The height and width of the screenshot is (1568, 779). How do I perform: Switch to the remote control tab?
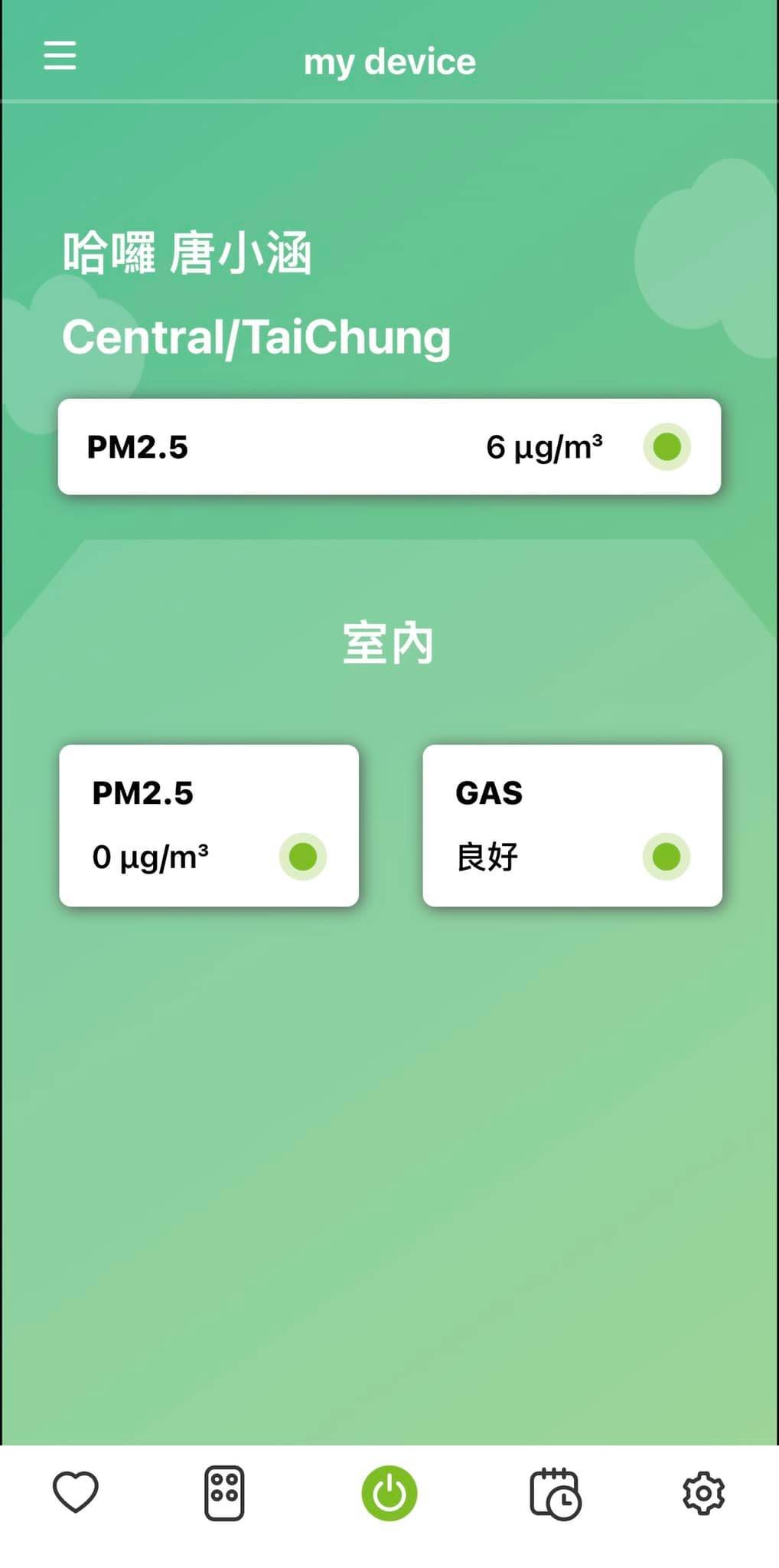pyautogui.click(x=224, y=1493)
